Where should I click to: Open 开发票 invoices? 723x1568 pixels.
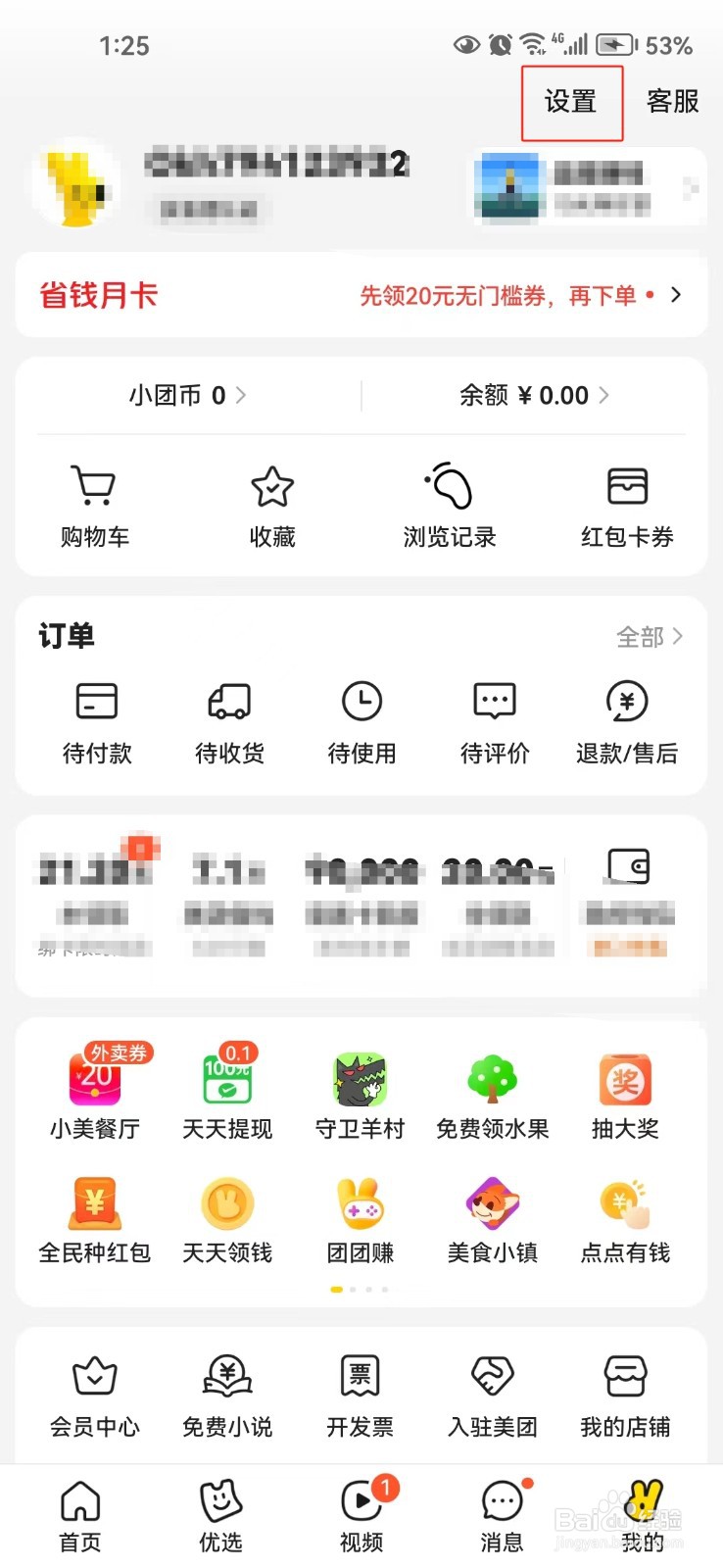click(x=361, y=1396)
